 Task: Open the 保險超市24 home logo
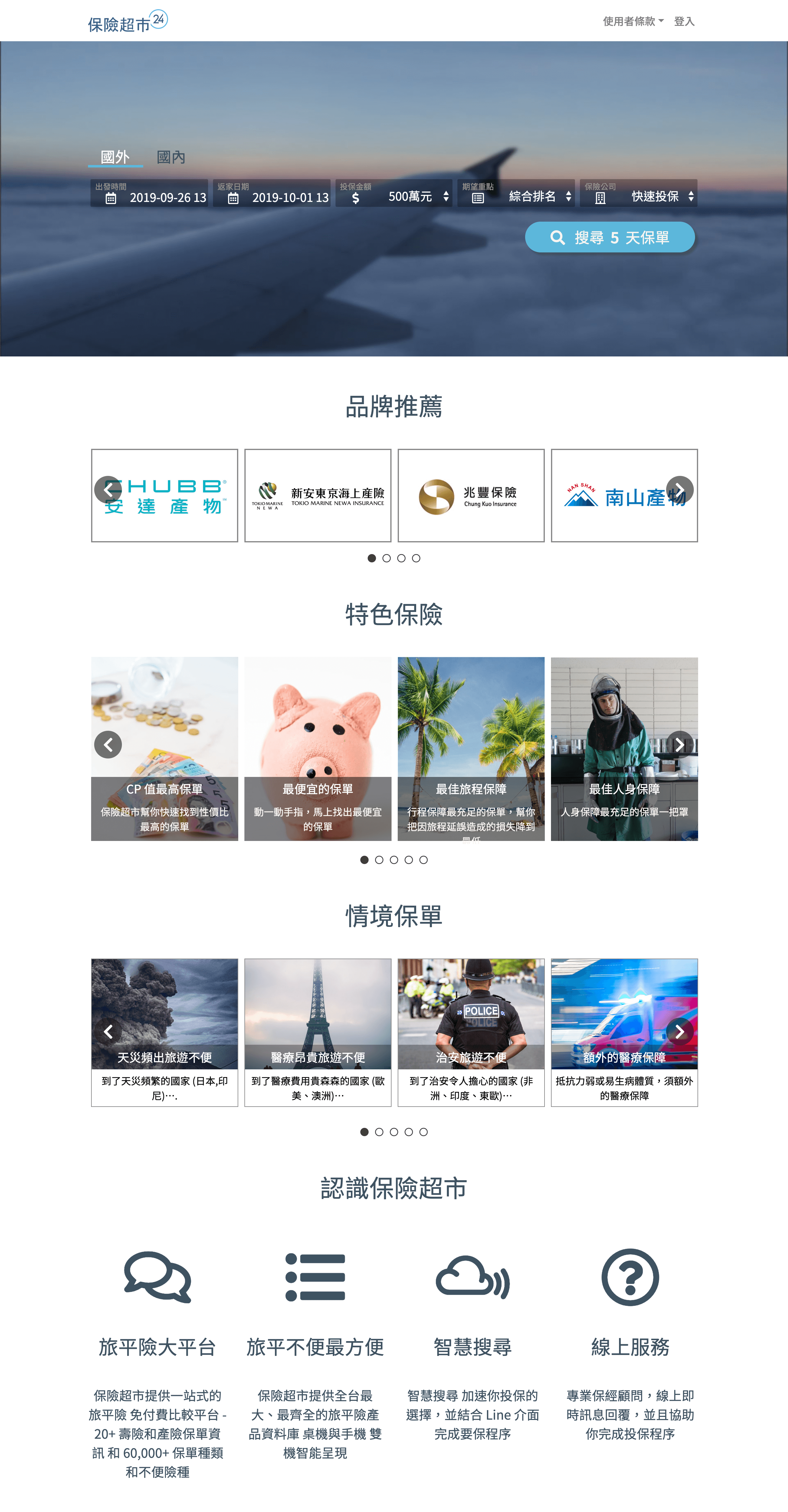click(127, 22)
